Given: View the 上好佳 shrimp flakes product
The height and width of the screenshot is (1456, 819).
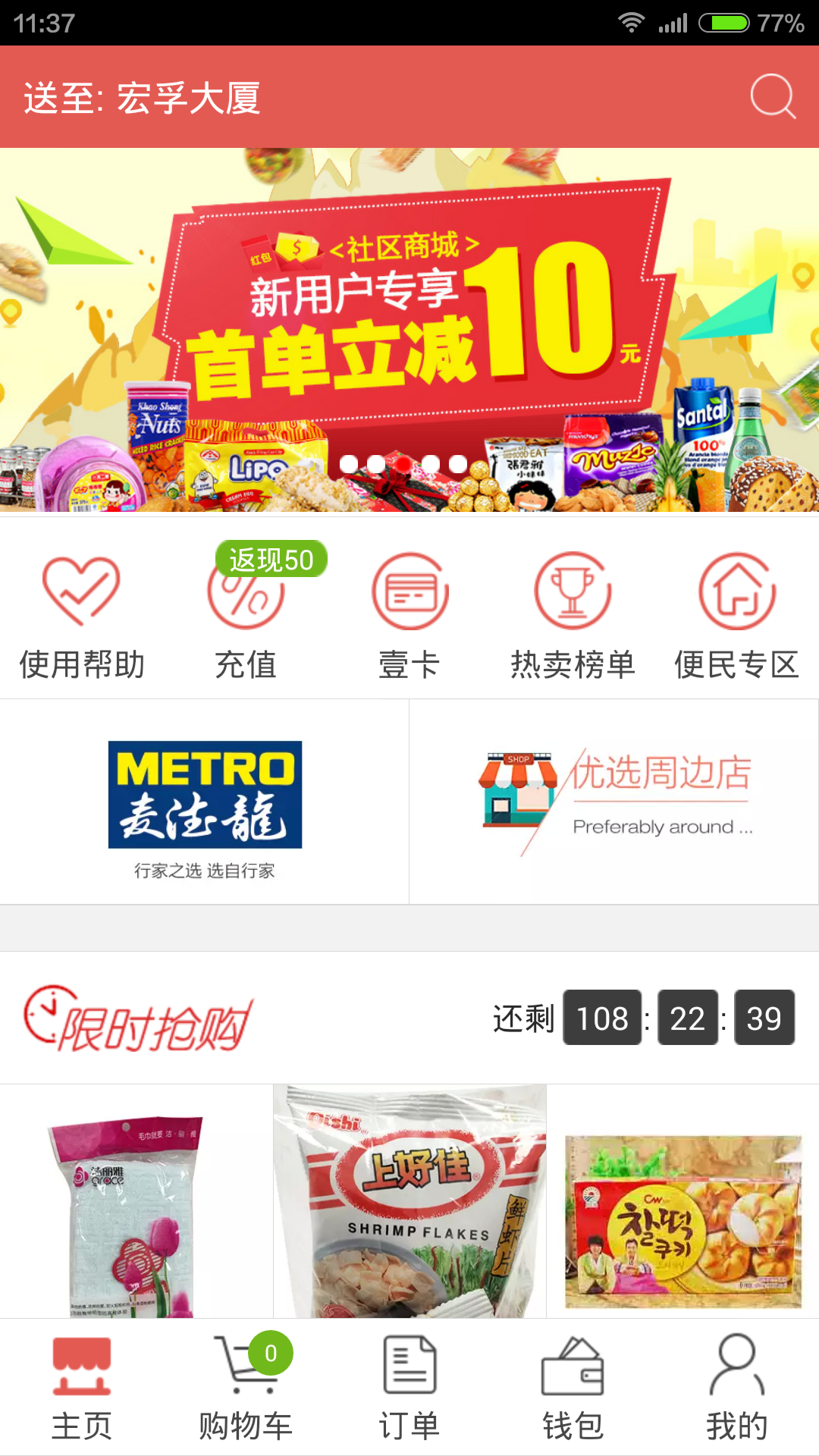Looking at the screenshot, I should click(x=409, y=1206).
